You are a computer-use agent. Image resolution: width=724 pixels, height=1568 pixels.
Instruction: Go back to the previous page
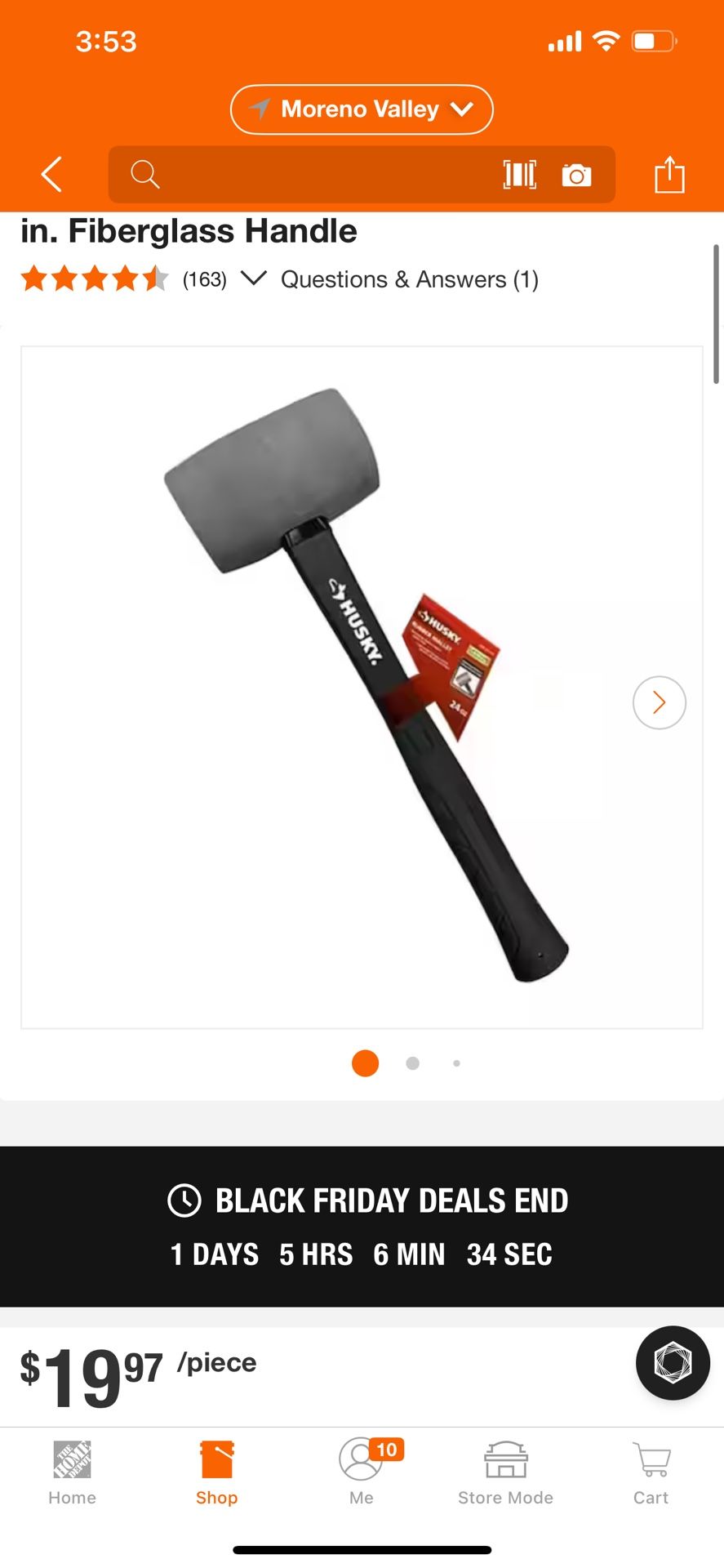[x=51, y=174]
